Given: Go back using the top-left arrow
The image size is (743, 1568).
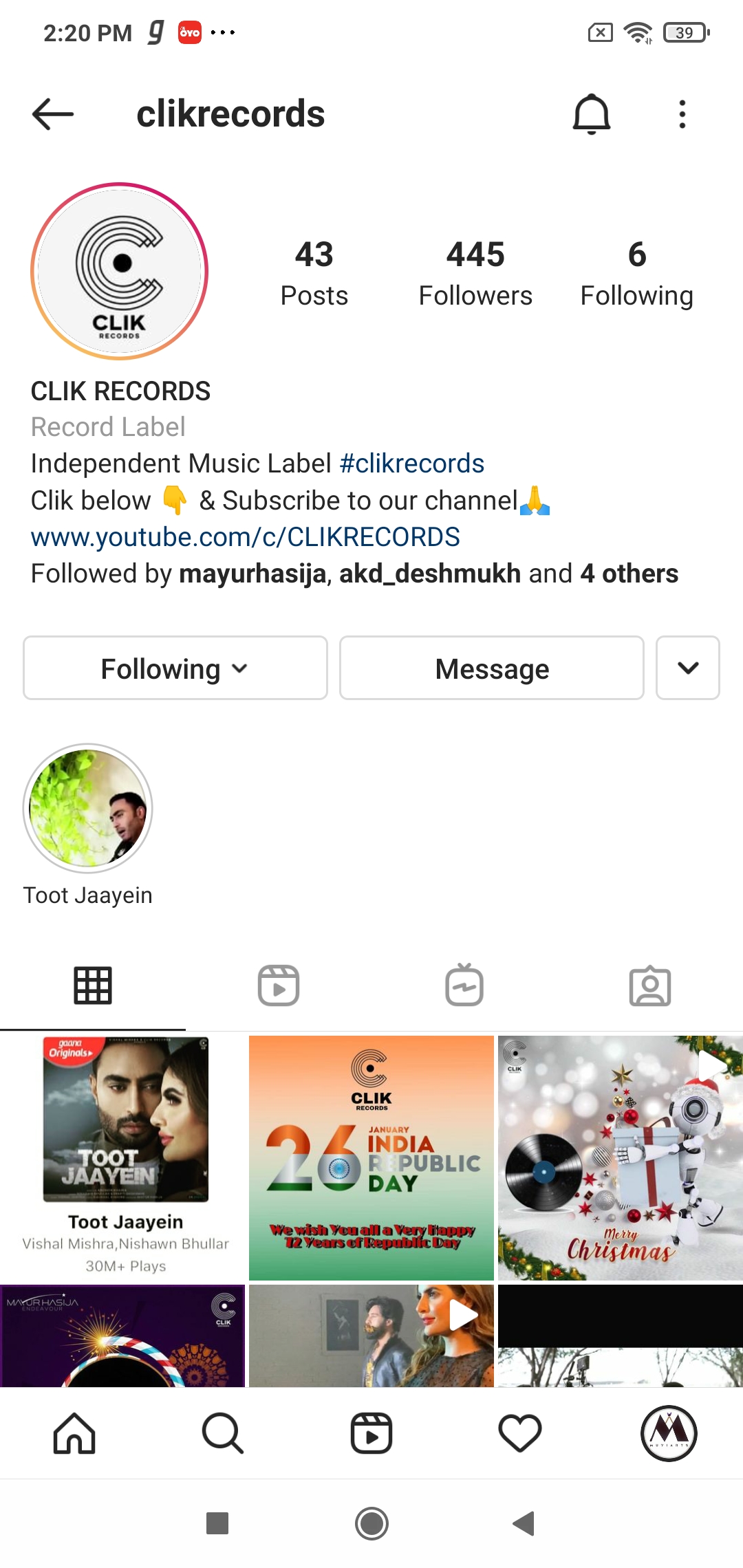Looking at the screenshot, I should coord(53,114).
